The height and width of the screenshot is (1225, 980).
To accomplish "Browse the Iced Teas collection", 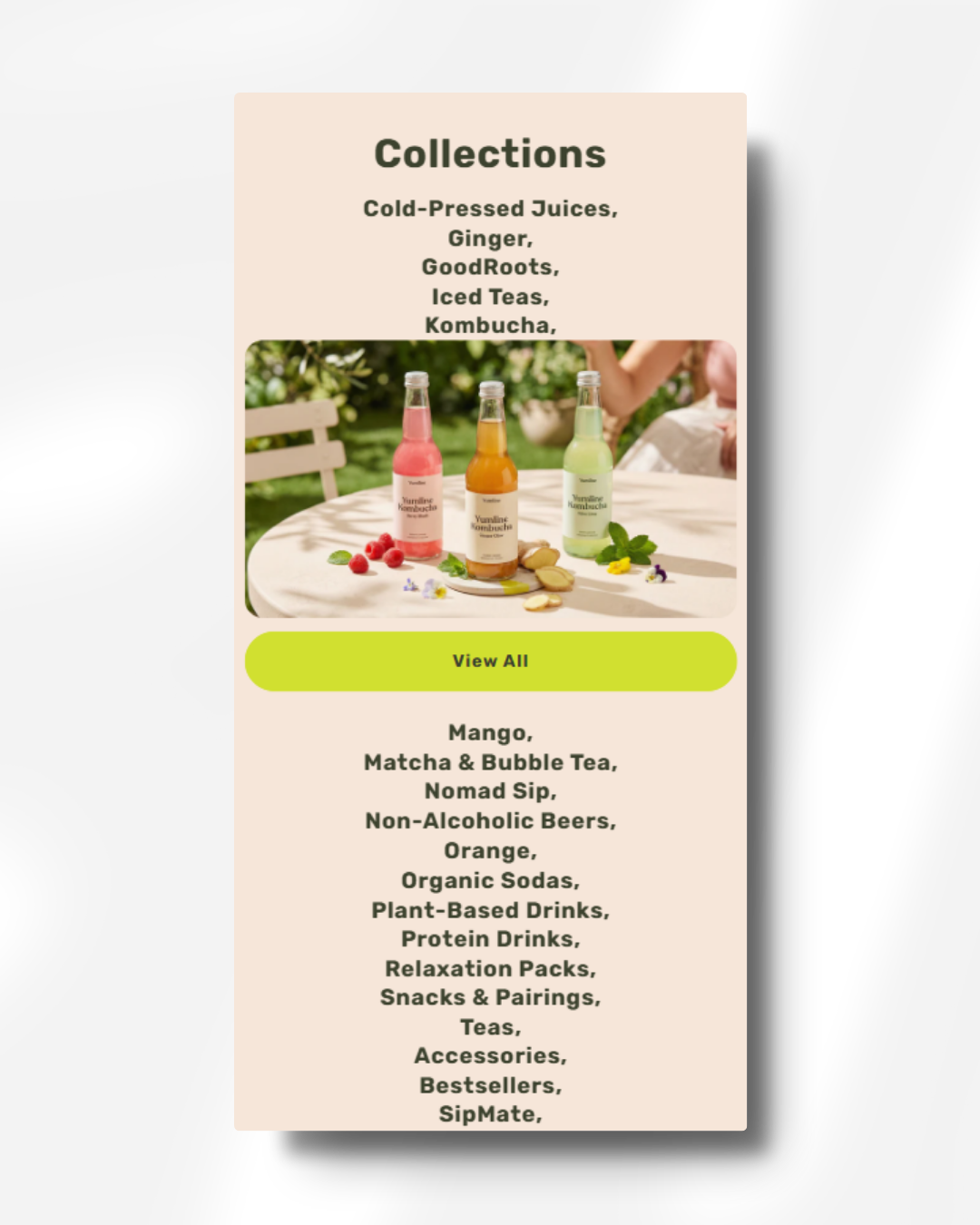I will pos(489,297).
